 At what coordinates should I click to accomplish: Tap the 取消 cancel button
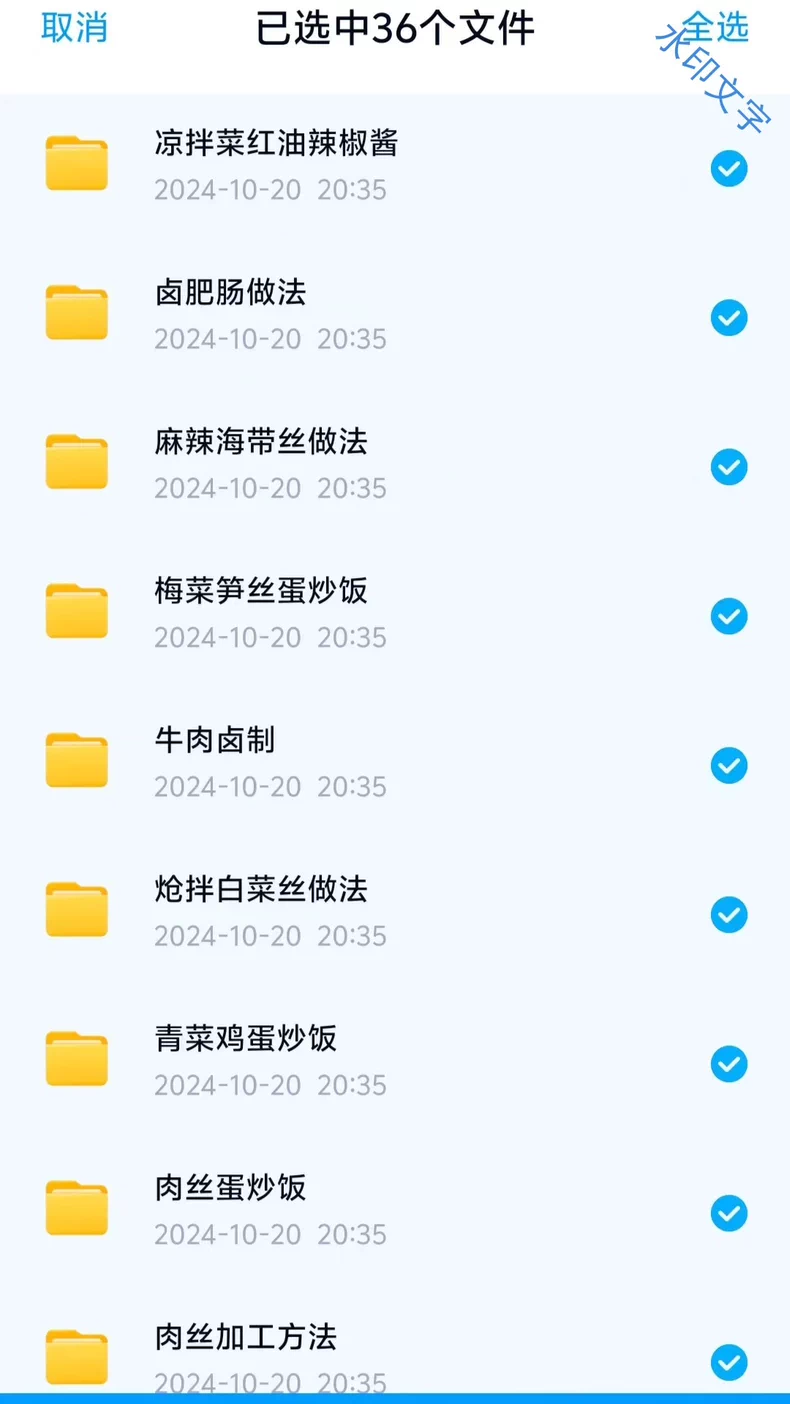pos(72,28)
